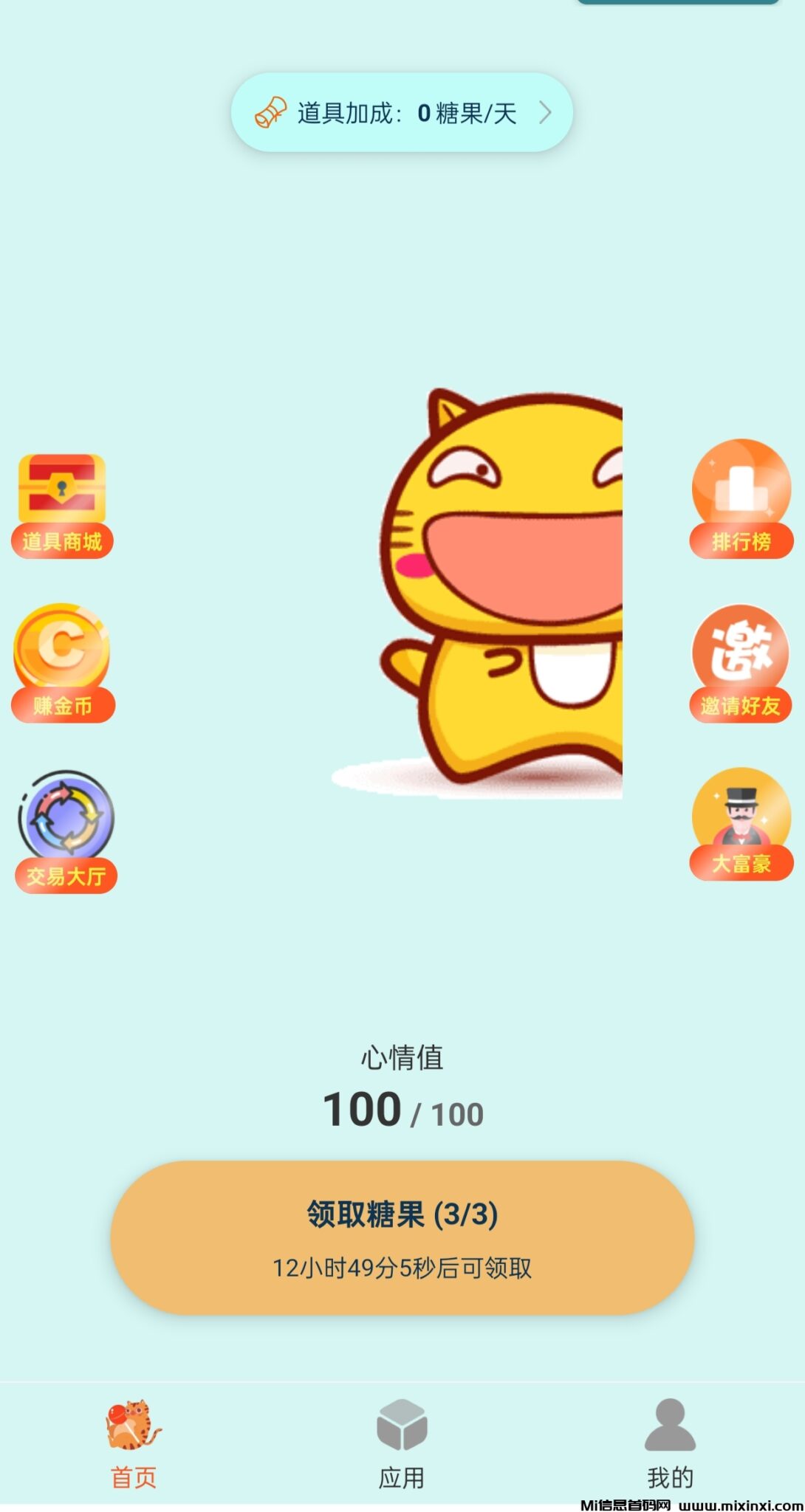Launch the 大富豪 game
Image resolution: width=805 pixels, height=1512 pixels.
click(x=741, y=823)
